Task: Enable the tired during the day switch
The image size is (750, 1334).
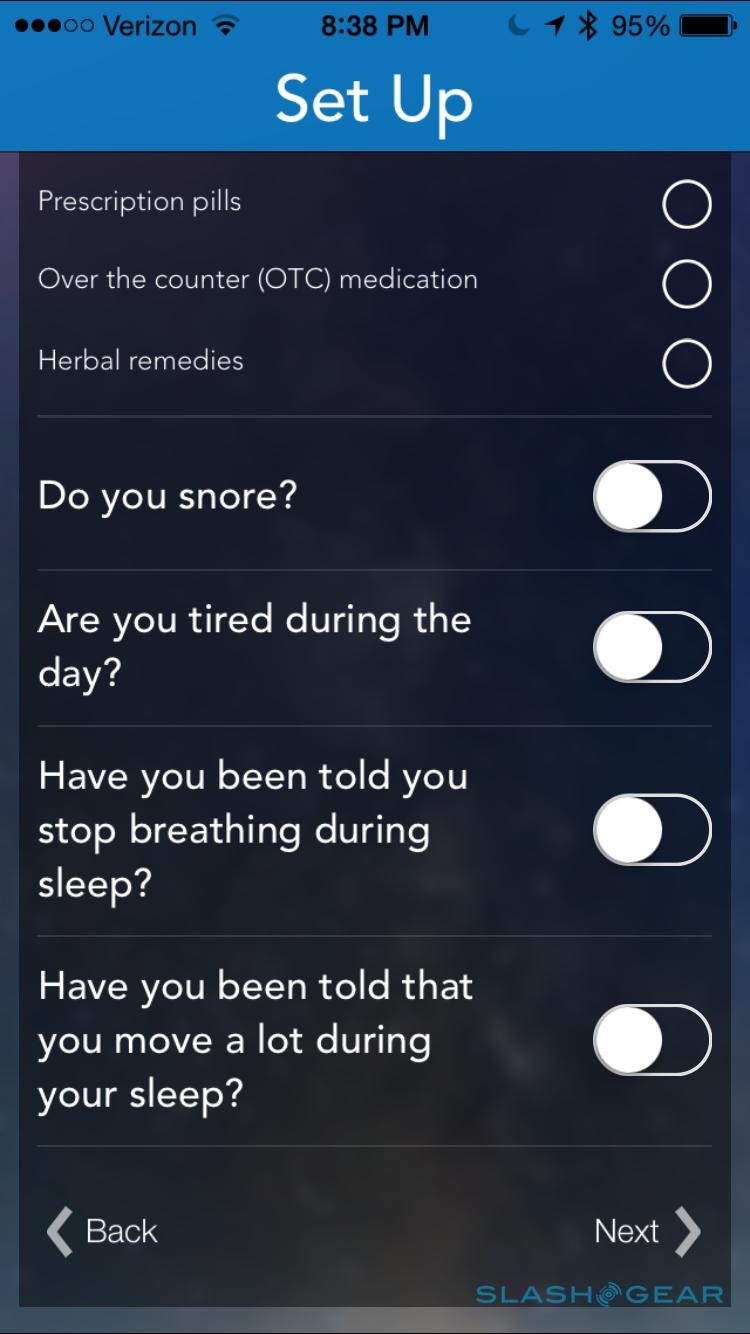Action: [x=652, y=647]
